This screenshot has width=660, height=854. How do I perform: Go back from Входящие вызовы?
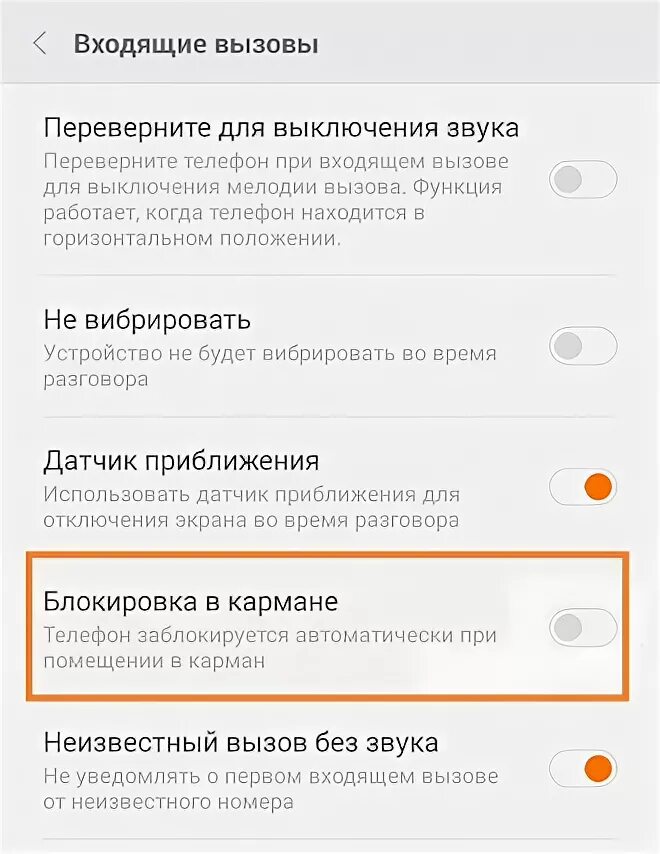[x=40, y=44]
